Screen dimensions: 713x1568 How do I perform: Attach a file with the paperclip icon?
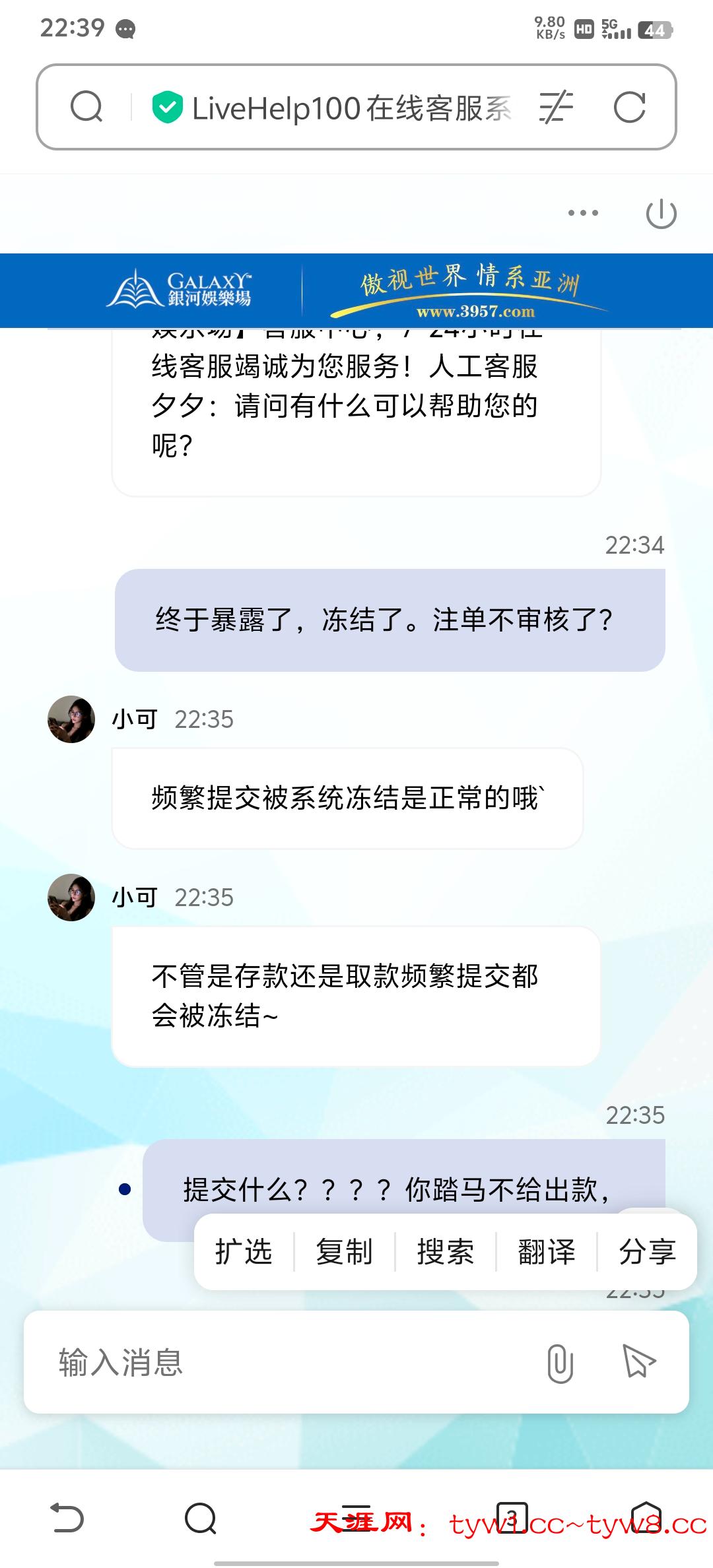(x=559, y=1363)
